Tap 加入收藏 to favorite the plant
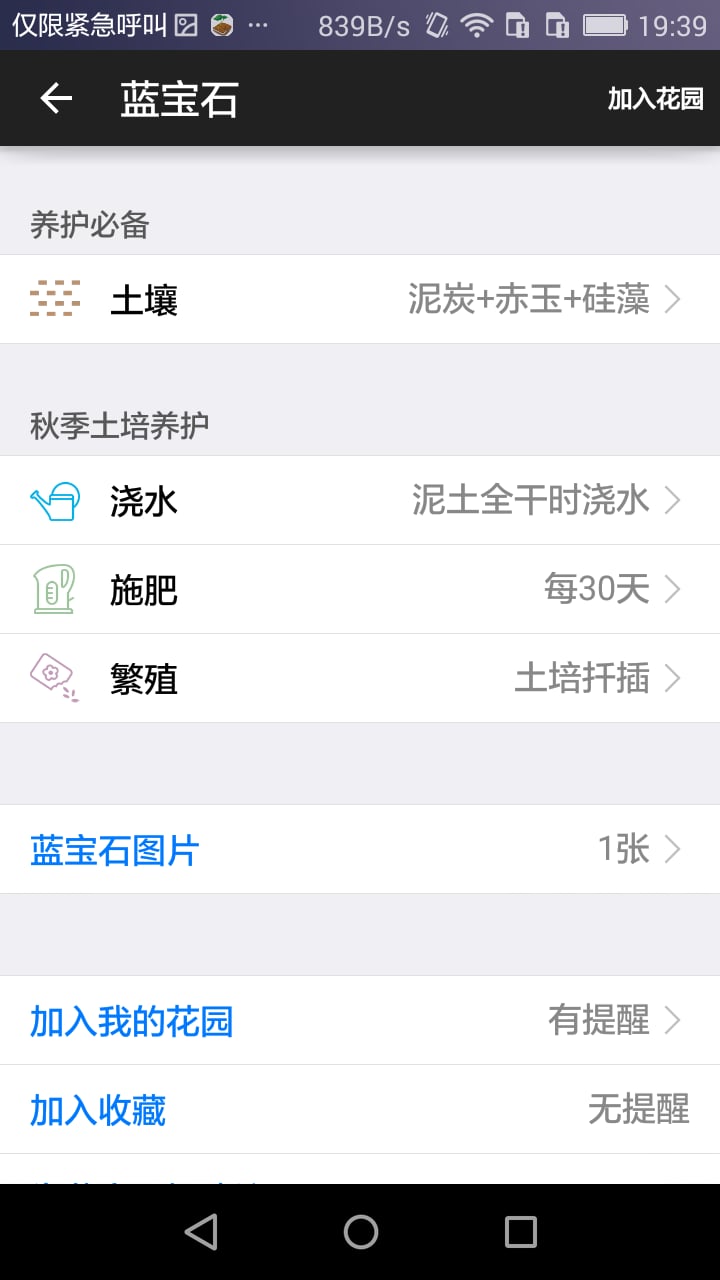 (x=97, y=1110)
